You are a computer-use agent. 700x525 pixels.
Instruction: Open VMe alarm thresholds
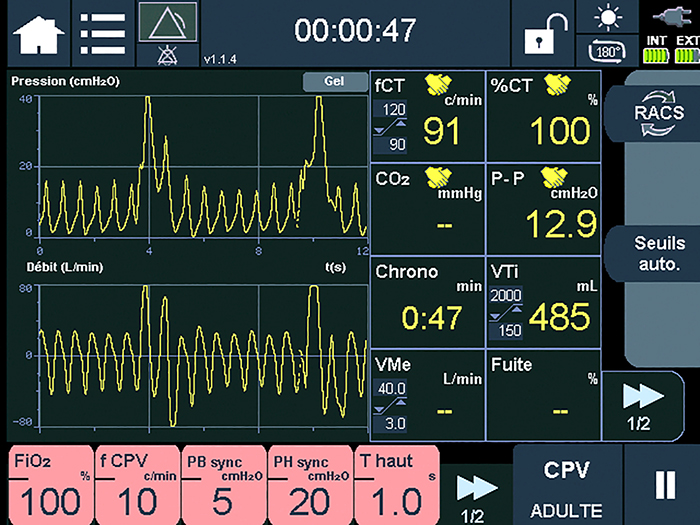click(391, 405)
